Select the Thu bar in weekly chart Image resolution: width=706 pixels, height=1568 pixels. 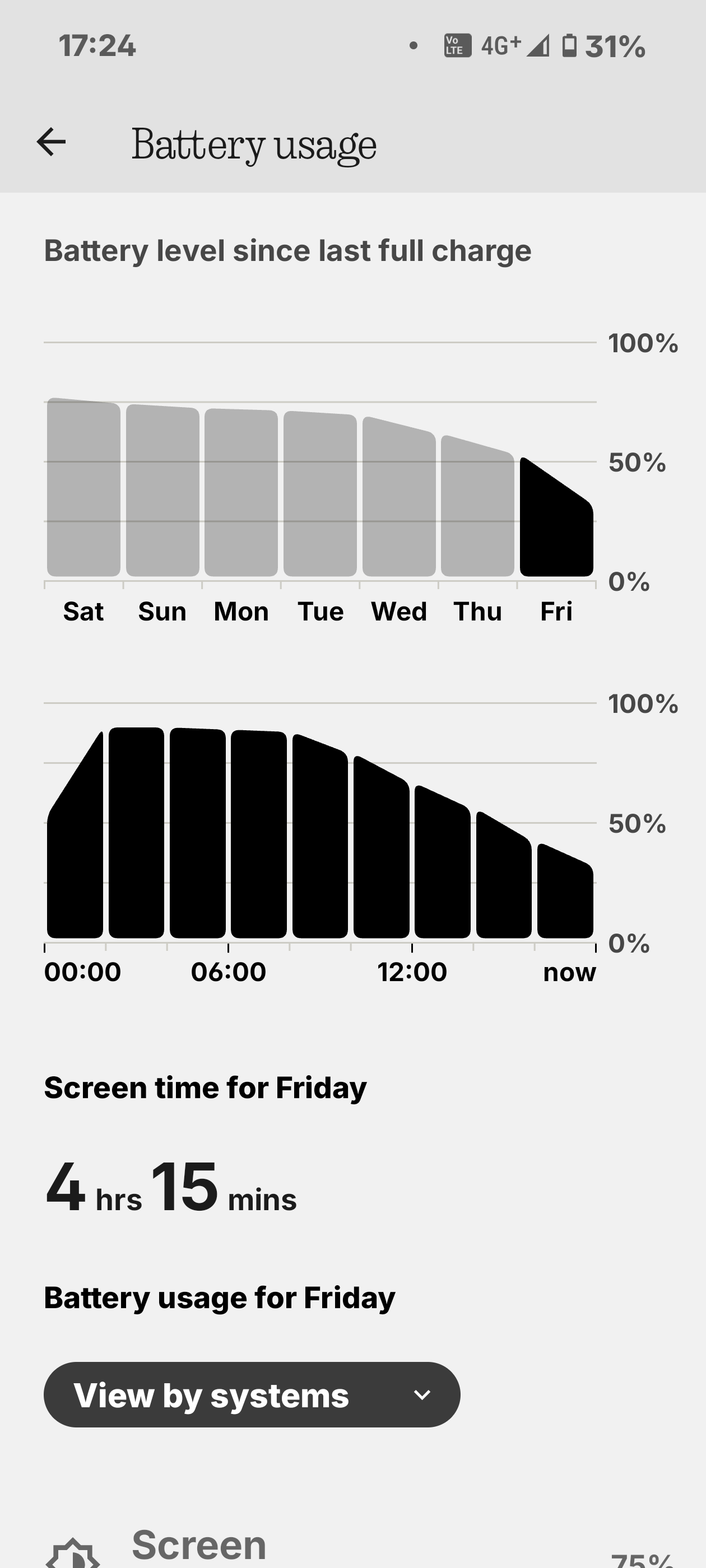pos(477,508)
